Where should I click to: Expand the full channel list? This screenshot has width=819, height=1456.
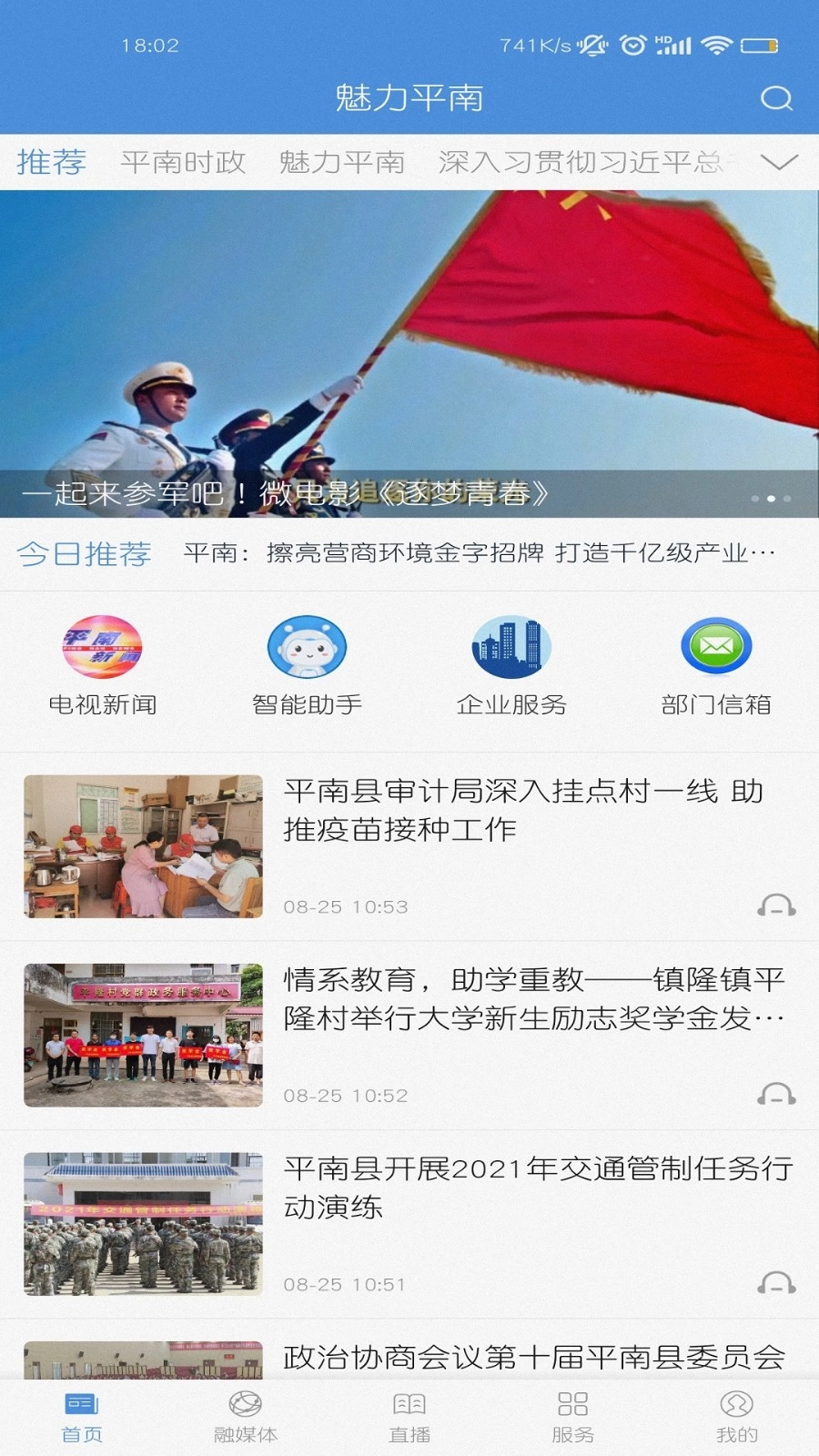click(x=778, y=164)
